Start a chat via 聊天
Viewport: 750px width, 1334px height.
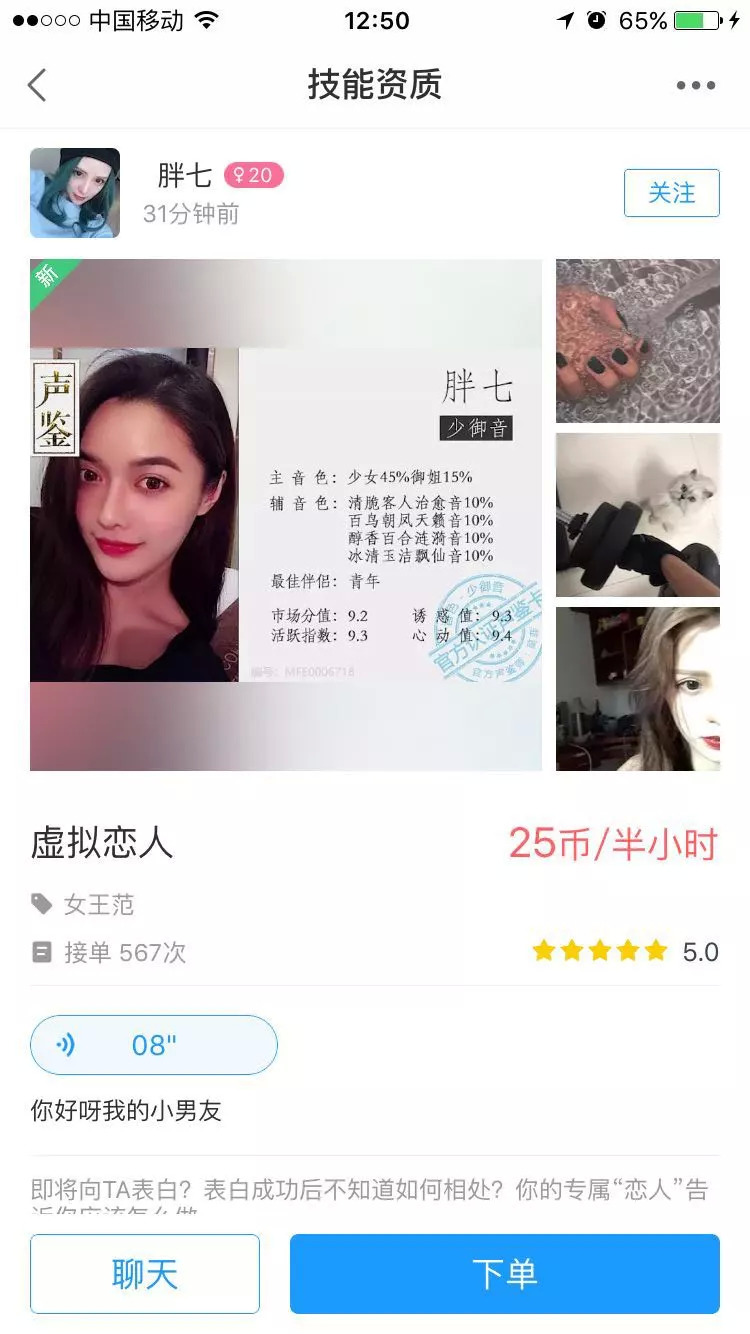[x=145, y=1273]
